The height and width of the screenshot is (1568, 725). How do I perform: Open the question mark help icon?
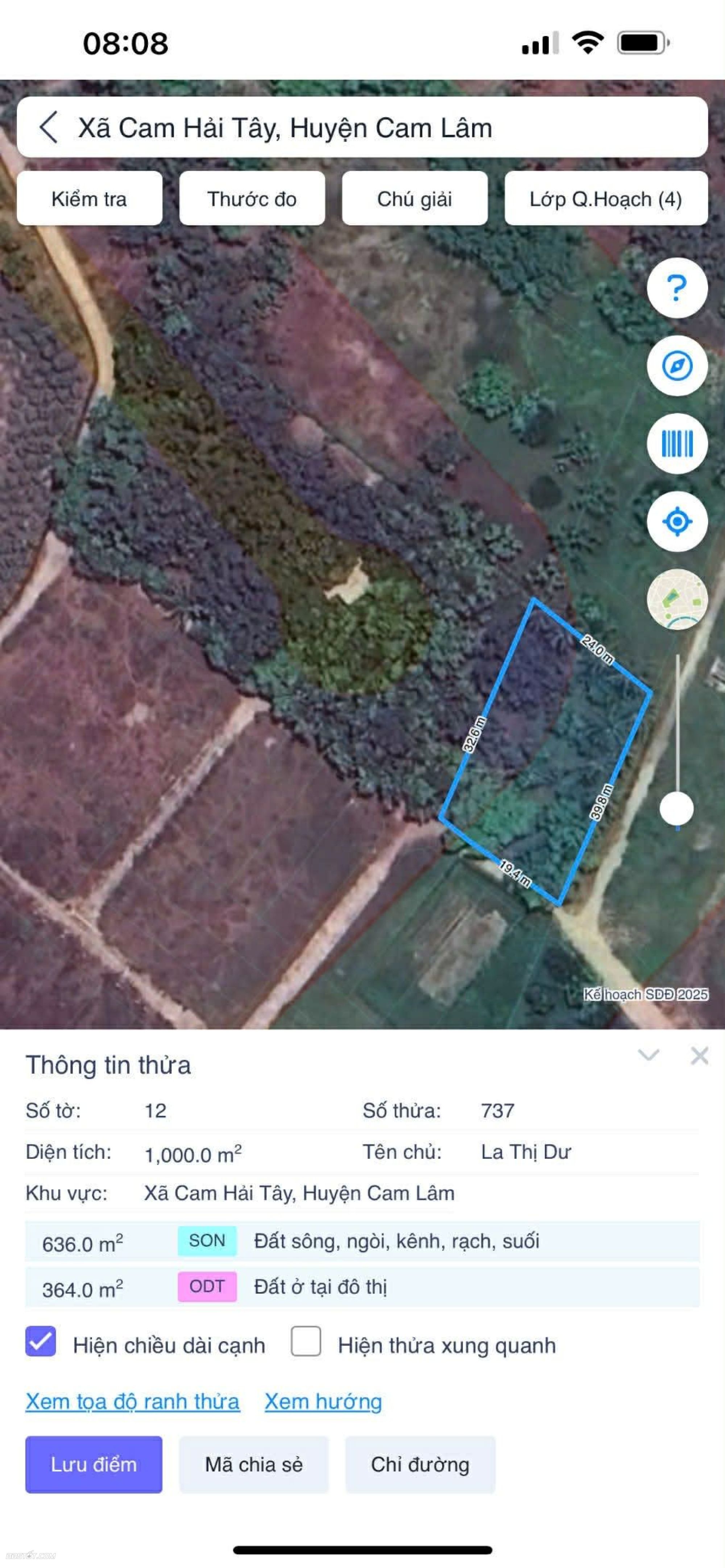click(x=677, y=288)
